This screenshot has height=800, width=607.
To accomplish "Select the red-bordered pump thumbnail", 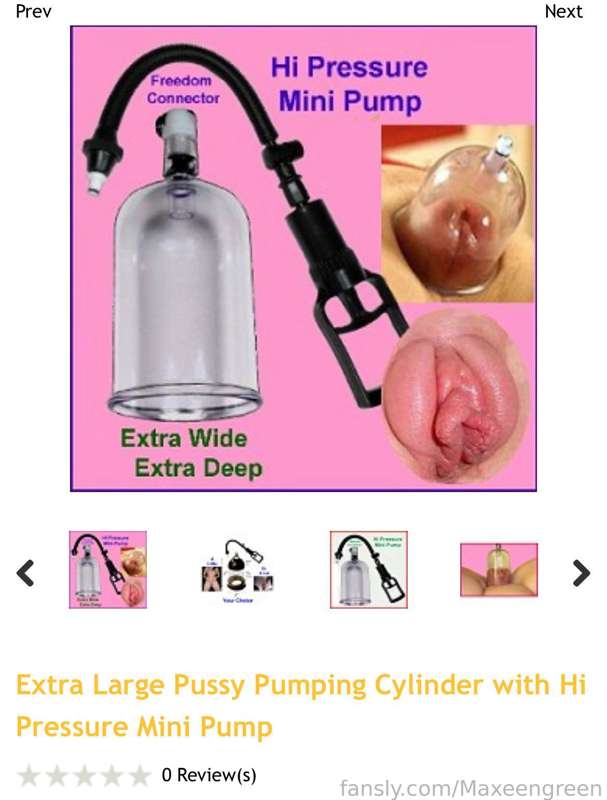I will pyautogui.click(x=368, y=570).
